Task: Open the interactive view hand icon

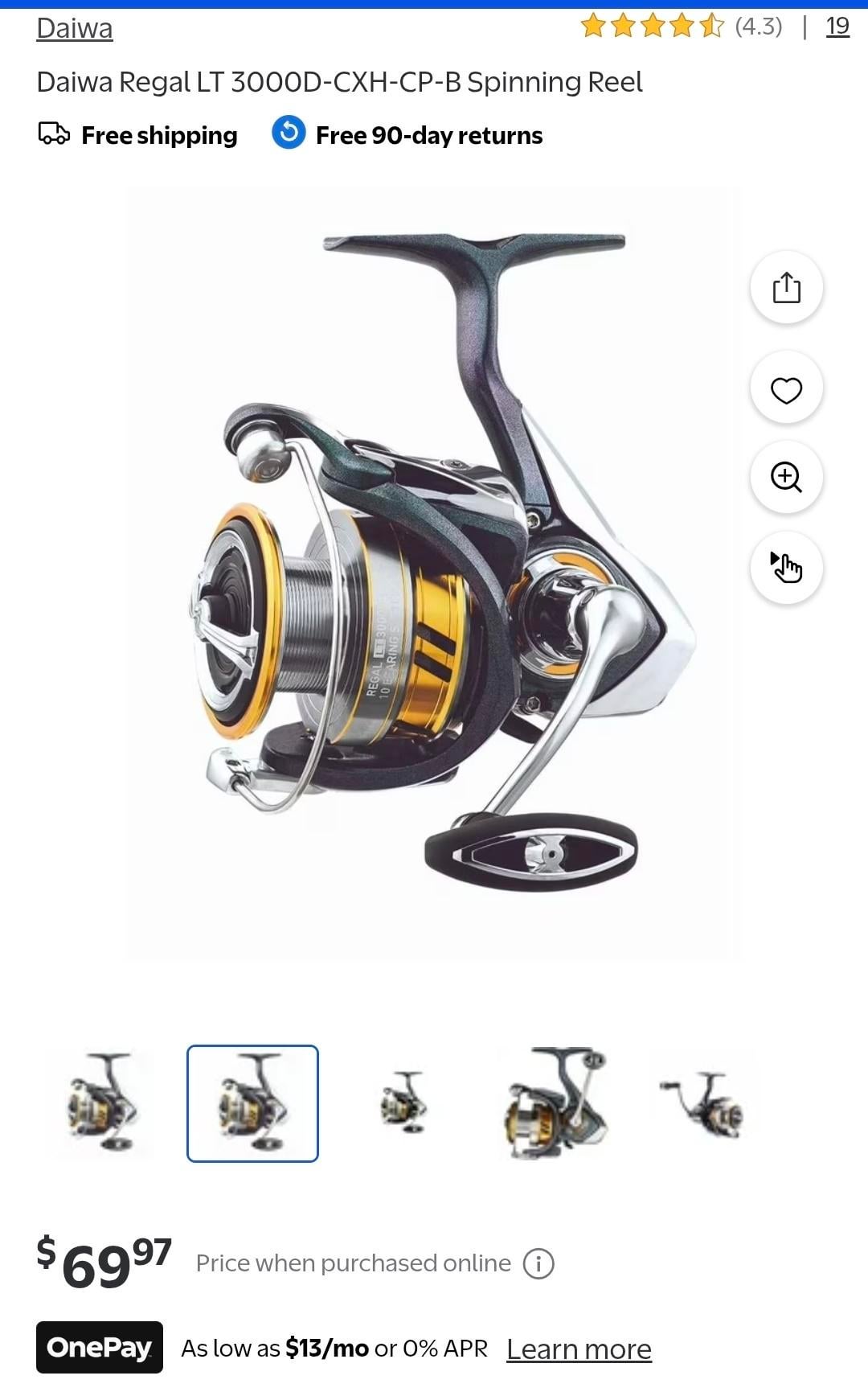Action: click(x=786, y=568)
